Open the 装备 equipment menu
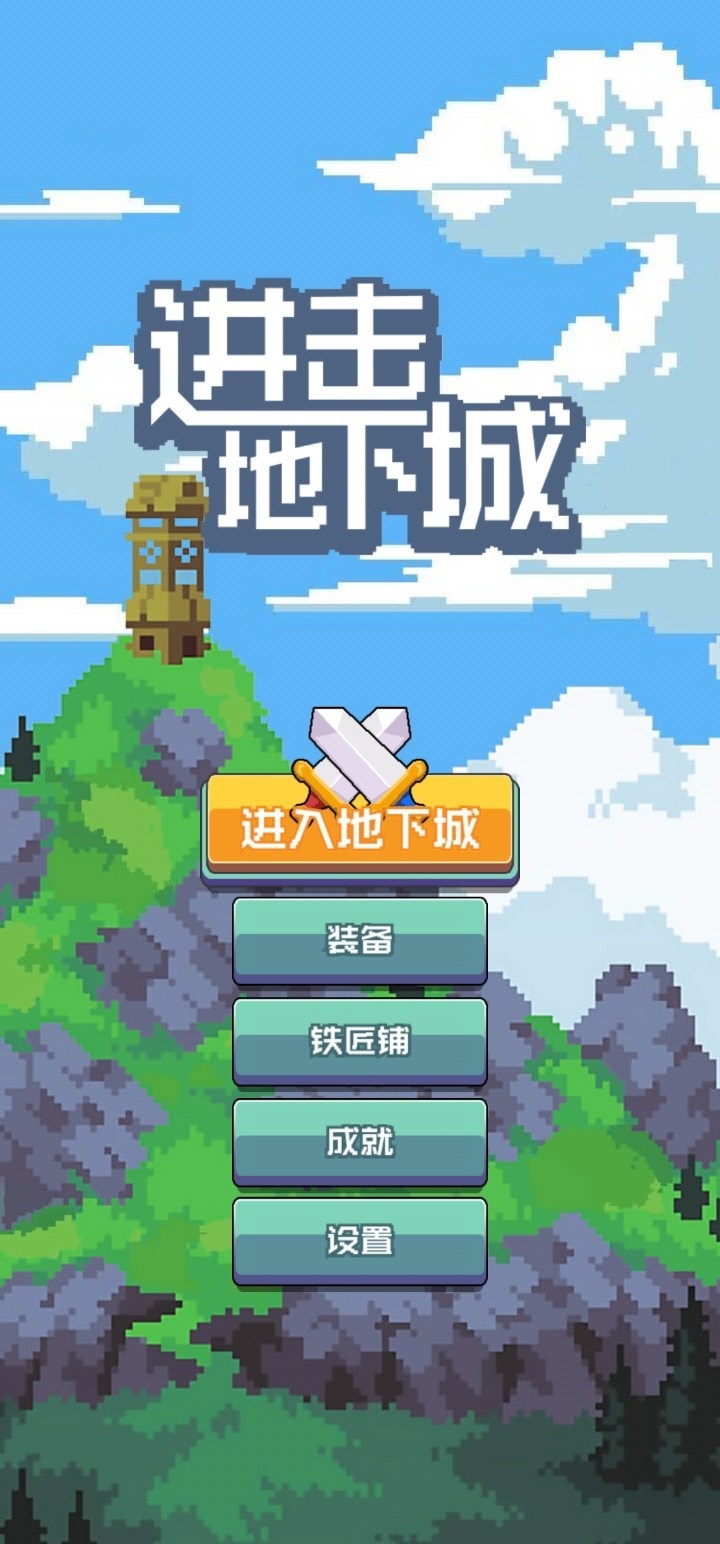 (360, 940)
